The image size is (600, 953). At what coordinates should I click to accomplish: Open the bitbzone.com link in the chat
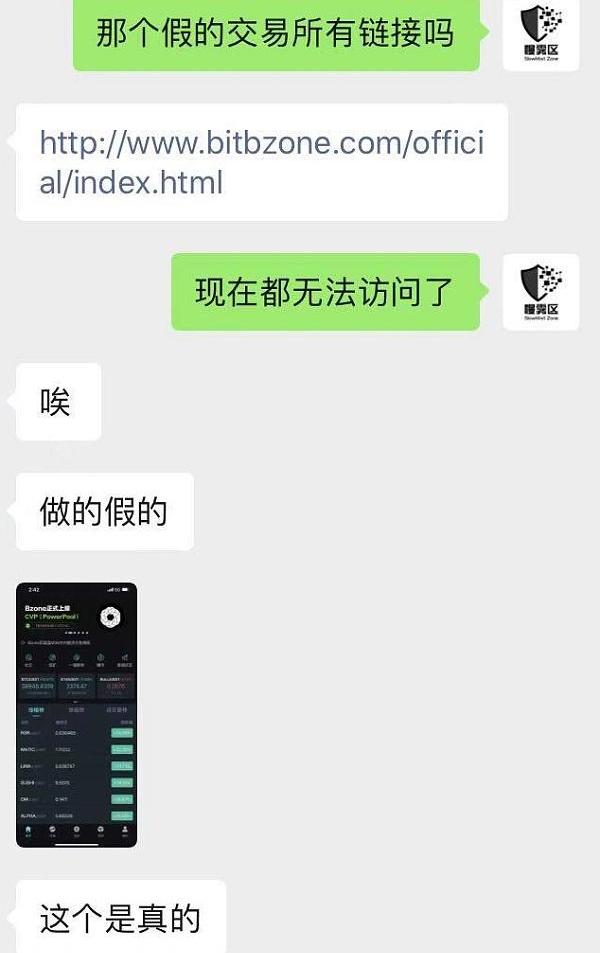(261, 163)
